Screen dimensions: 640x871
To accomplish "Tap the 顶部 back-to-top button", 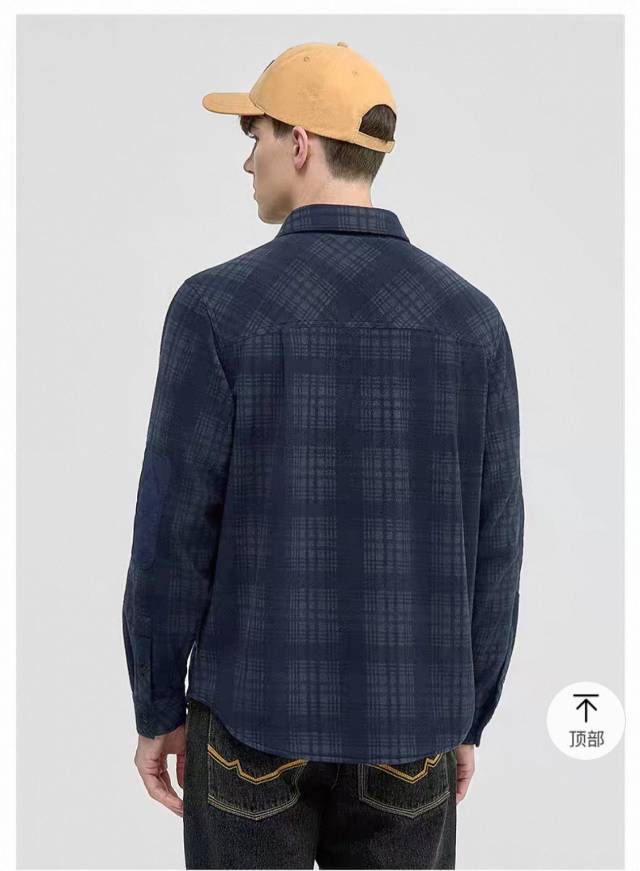I will (586, 723).
